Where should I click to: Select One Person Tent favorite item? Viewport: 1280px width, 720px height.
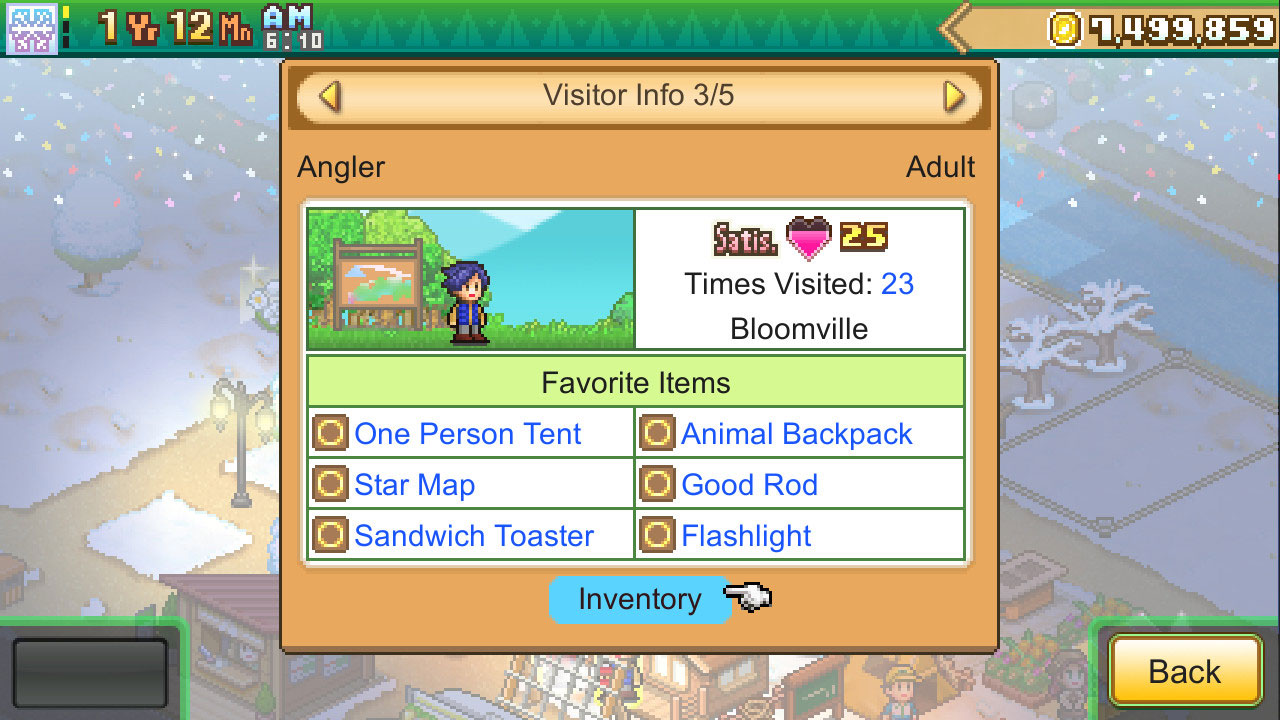coord(467,434)
